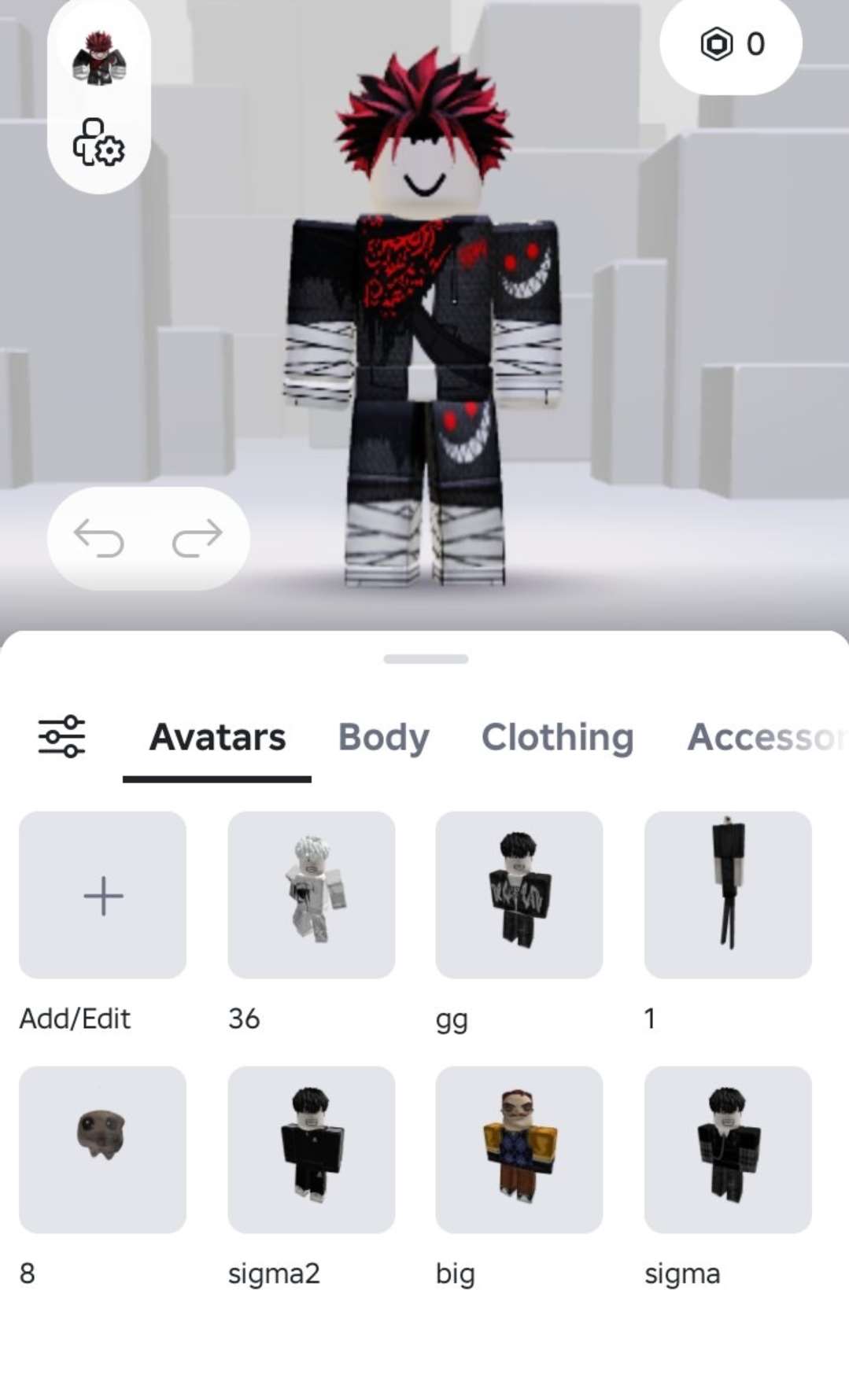Open the Clothing tab
Viewport: 849px width, 1400px height.
(559, 738)
